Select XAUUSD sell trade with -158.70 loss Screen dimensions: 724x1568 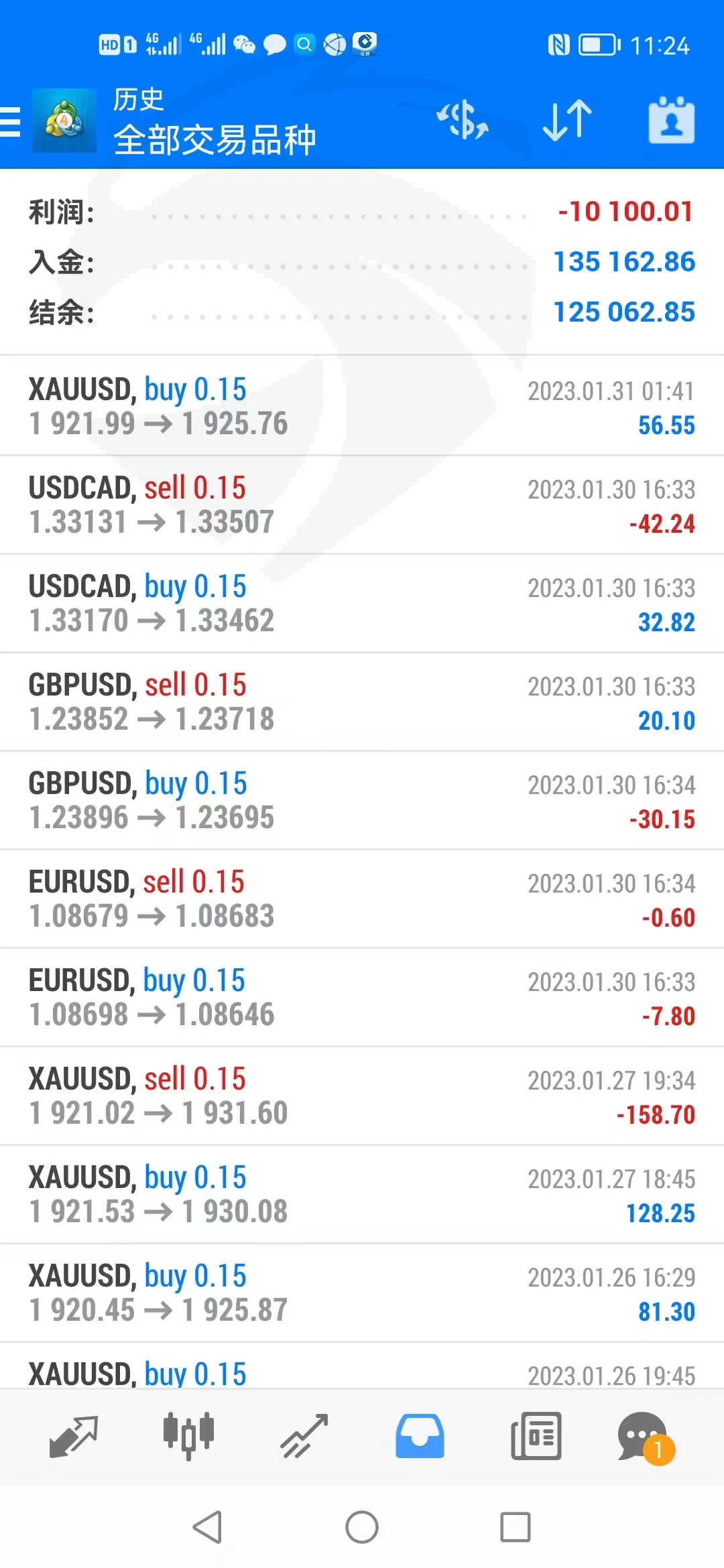tap(362, 1096)
